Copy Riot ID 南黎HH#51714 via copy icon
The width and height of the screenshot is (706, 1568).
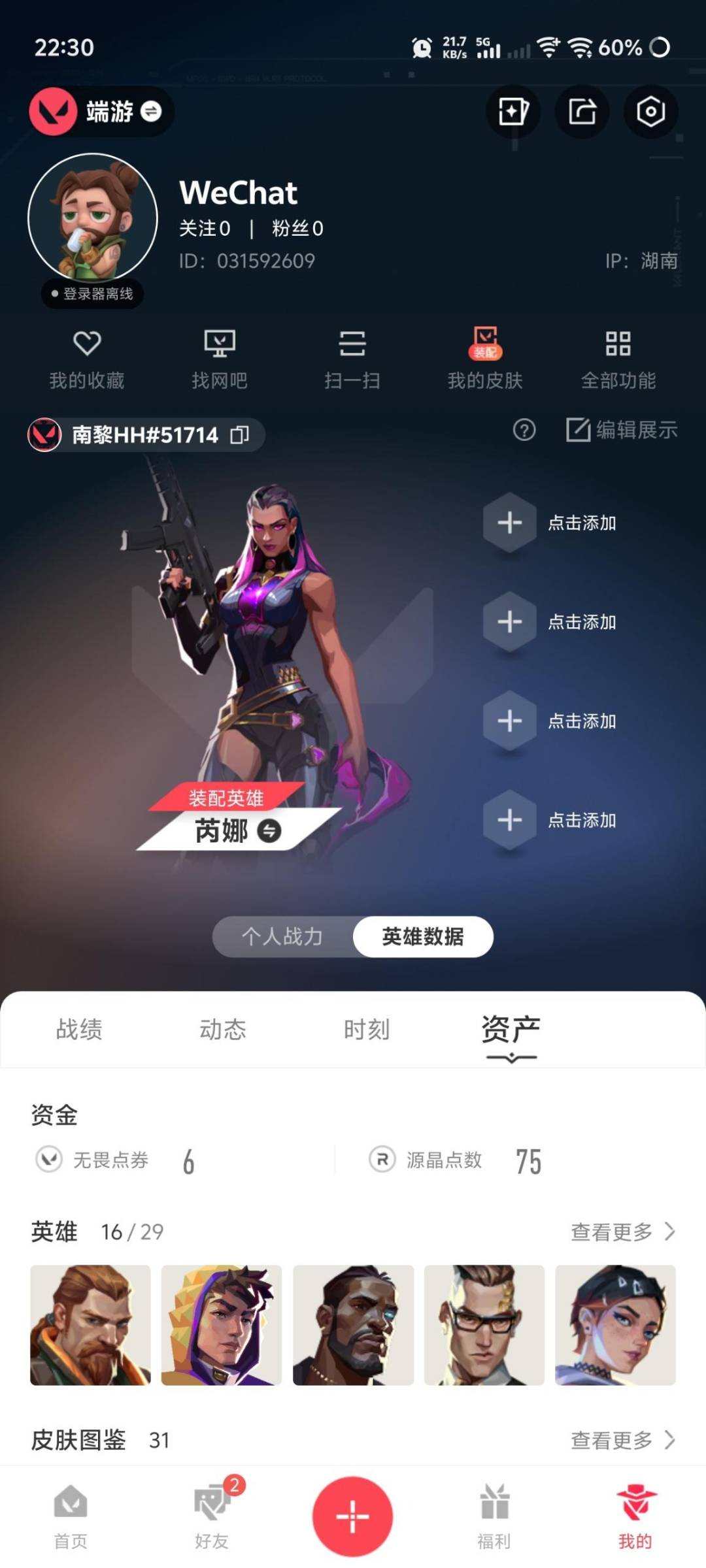(x=239, y=434)
